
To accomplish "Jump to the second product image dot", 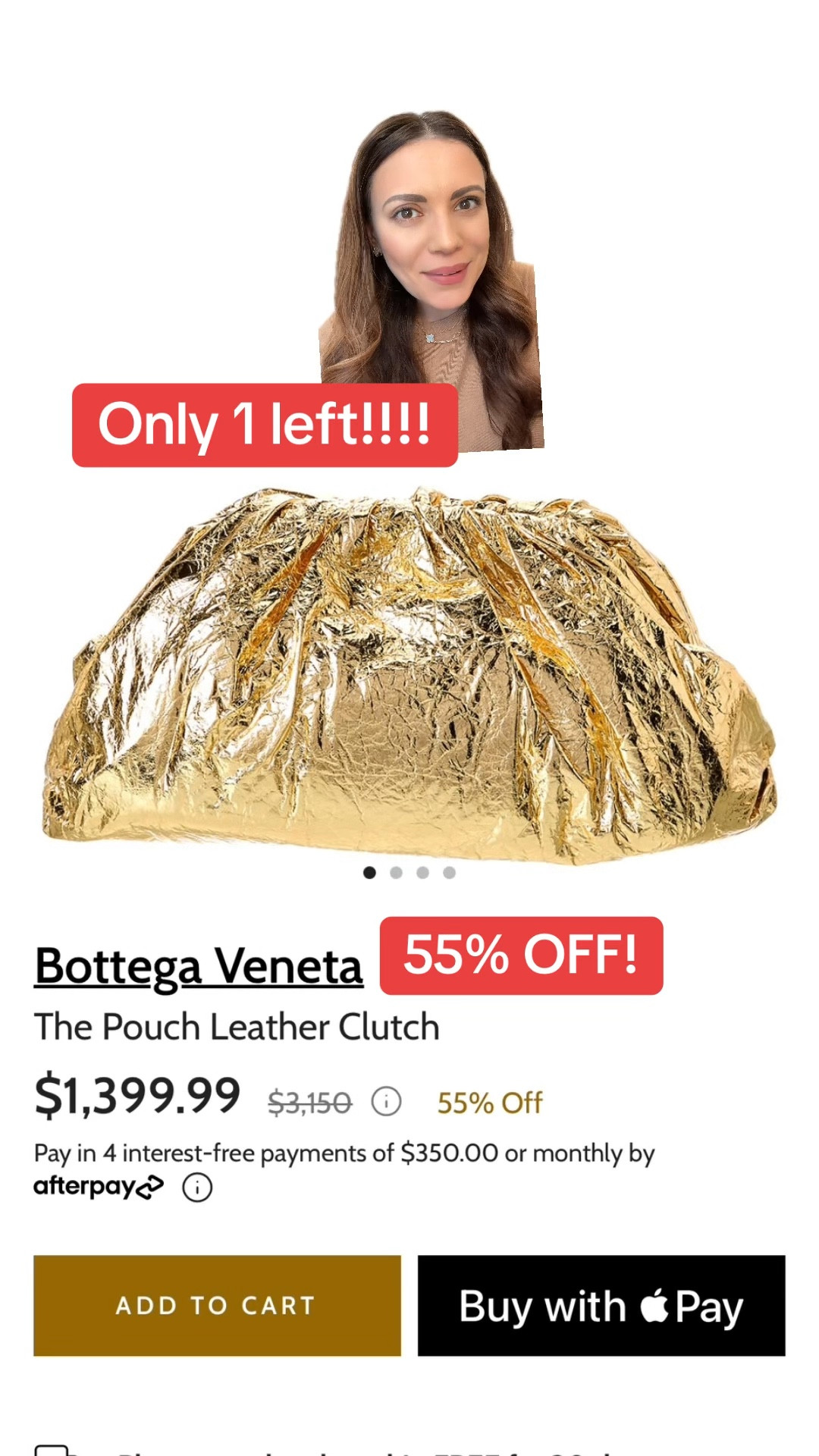I will click(396, 874).
